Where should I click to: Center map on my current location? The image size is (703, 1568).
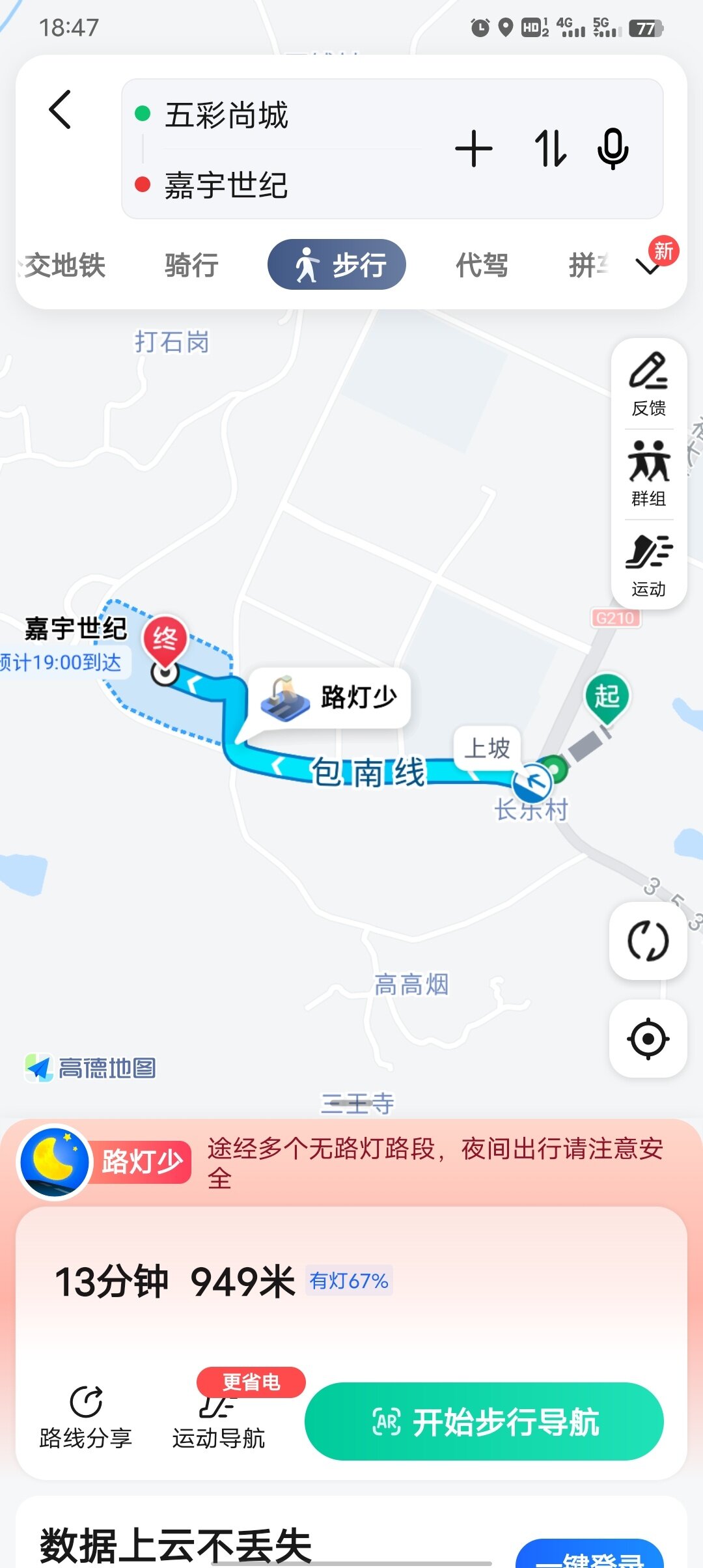click(x=648, y=1039)
